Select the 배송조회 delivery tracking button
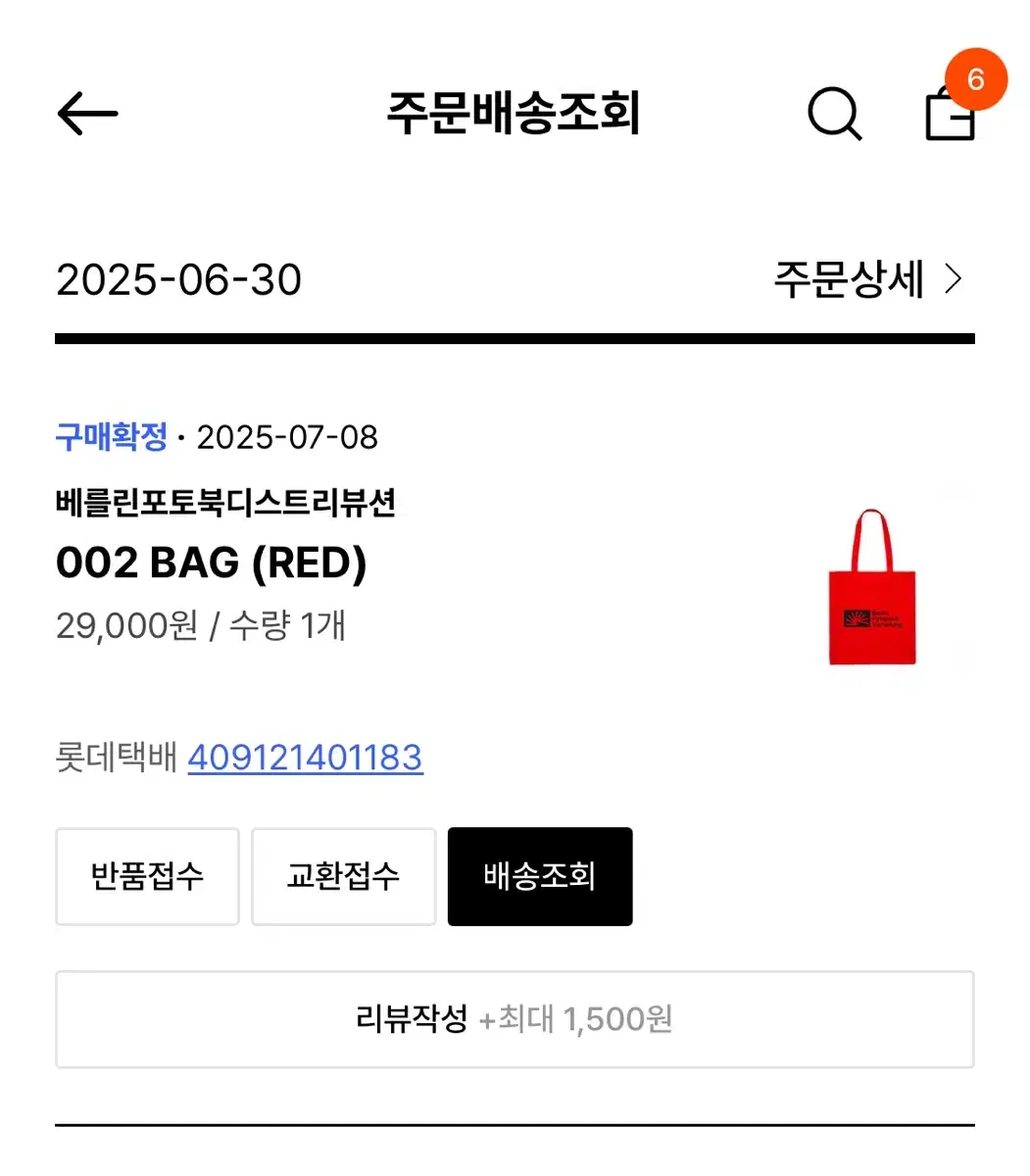The image size is (1030, 1176). 540,876
